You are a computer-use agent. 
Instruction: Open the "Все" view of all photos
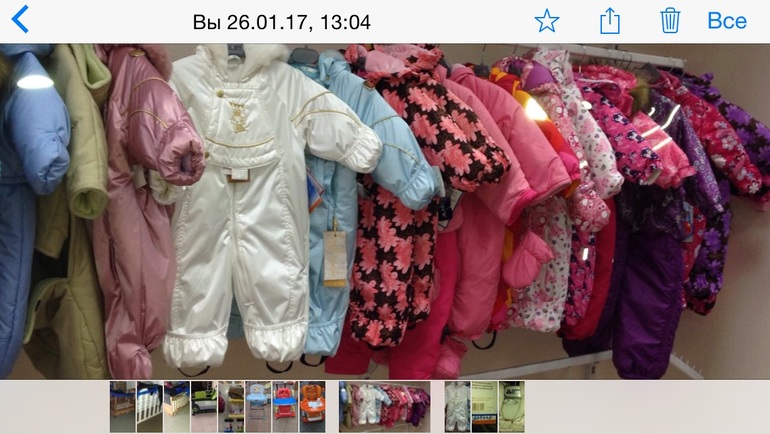click(727, 21)
